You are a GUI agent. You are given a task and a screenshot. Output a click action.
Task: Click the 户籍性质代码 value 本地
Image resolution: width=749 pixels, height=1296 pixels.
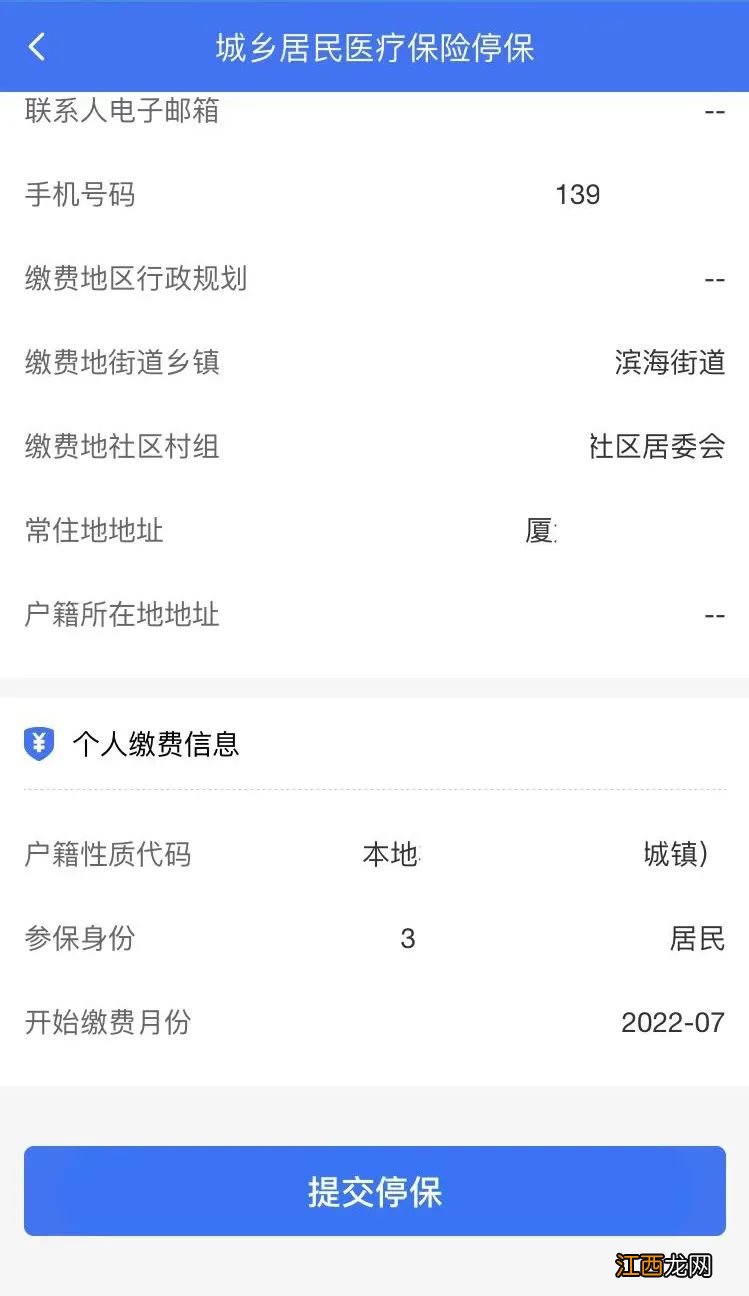391,856
